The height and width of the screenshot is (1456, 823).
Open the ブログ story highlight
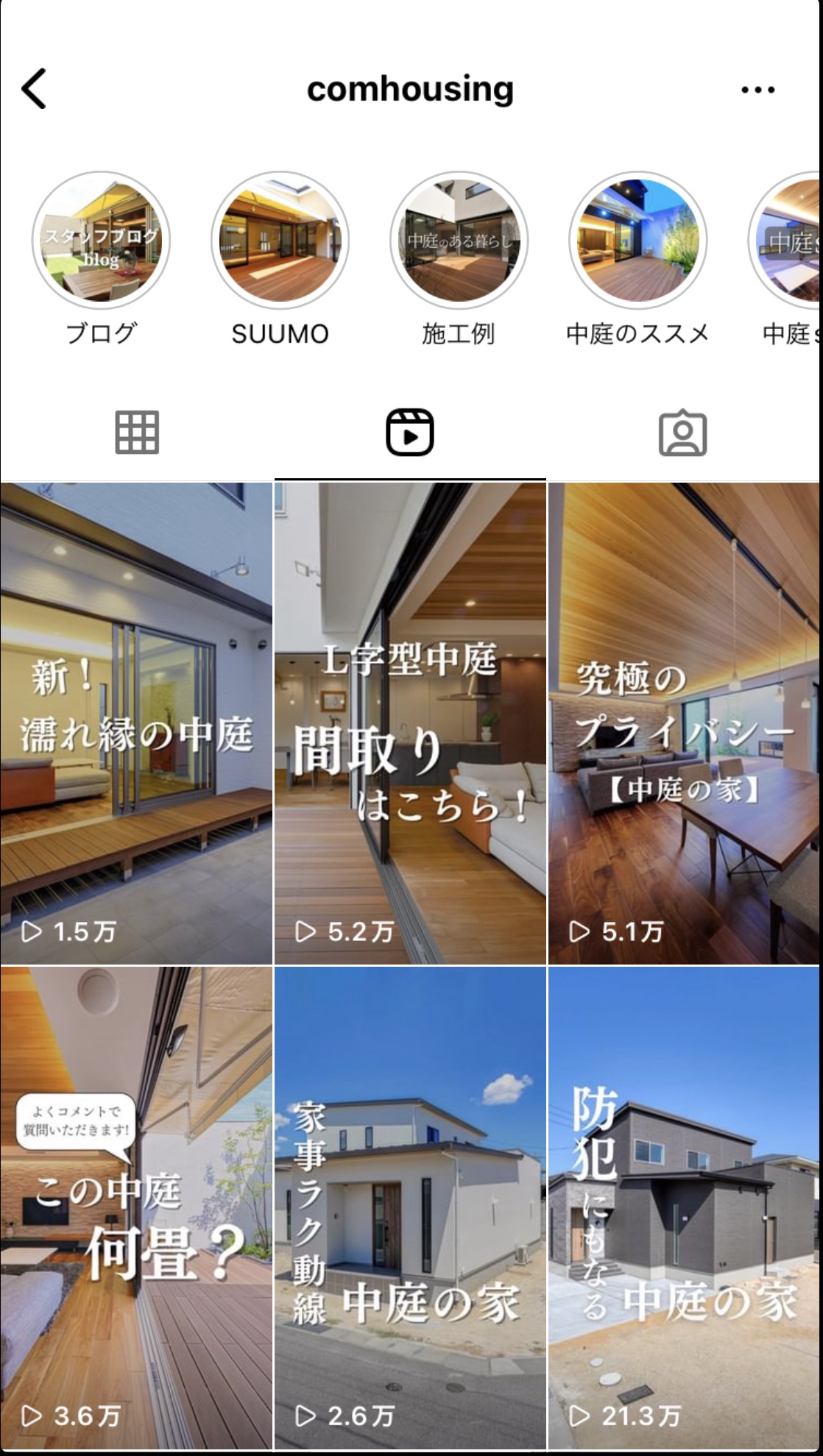point(101,241)
